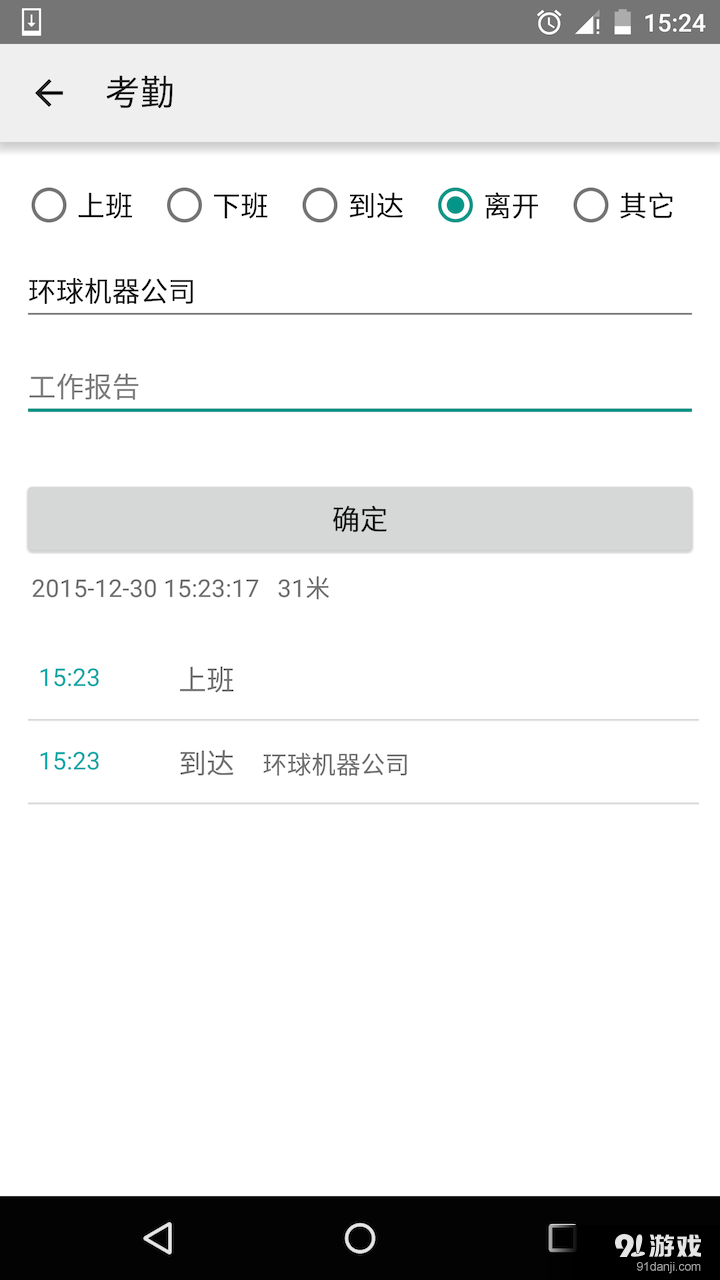Choose the 其它 radio option

coord(591,205)
